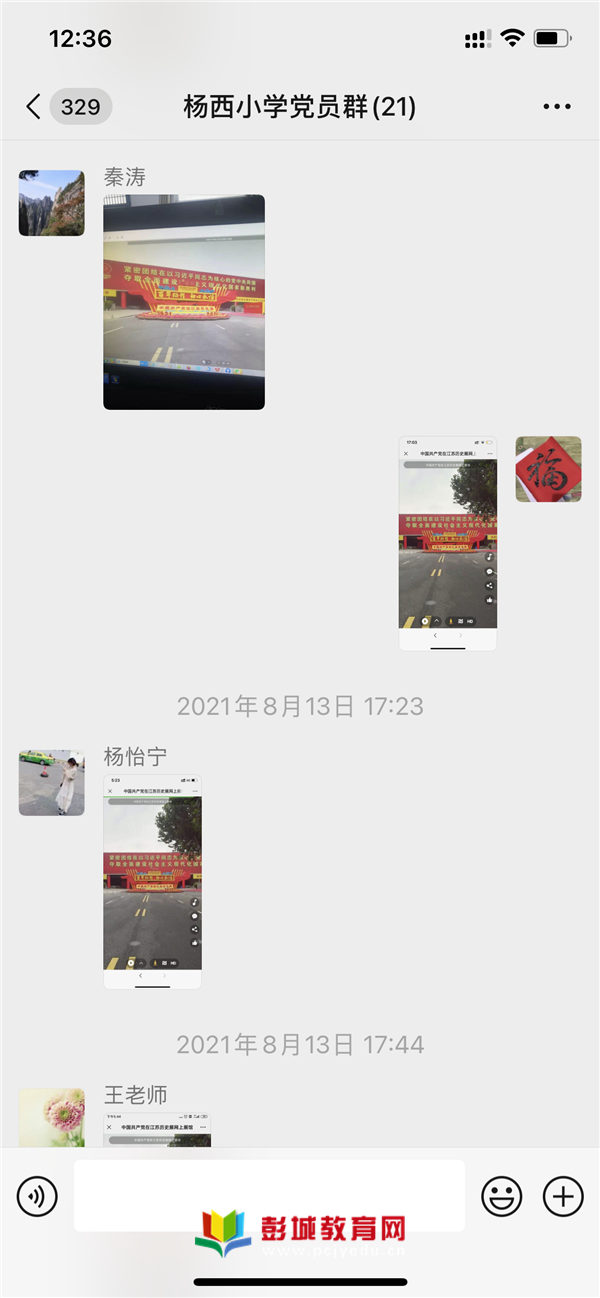600x1298 pixels.
Task: Go back to the chat list
Action: 34,107
